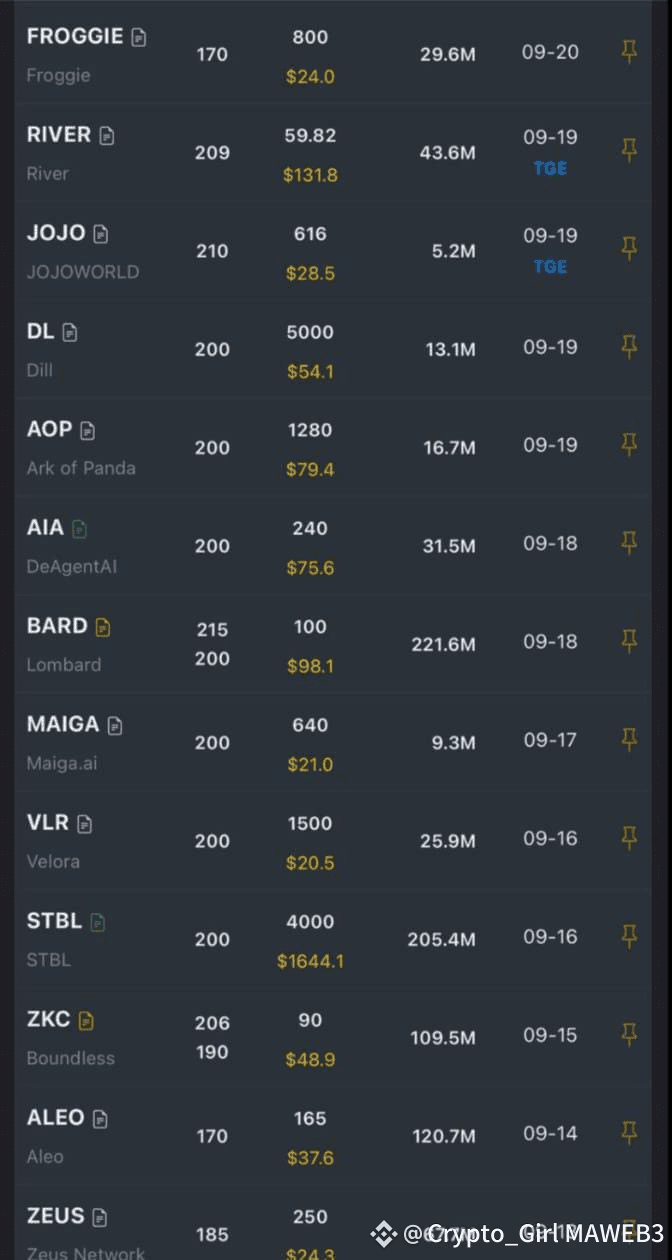The image size is (672, 1260).
Task: Pin the RIVER airdrop entry
Action: coord(629,150)
